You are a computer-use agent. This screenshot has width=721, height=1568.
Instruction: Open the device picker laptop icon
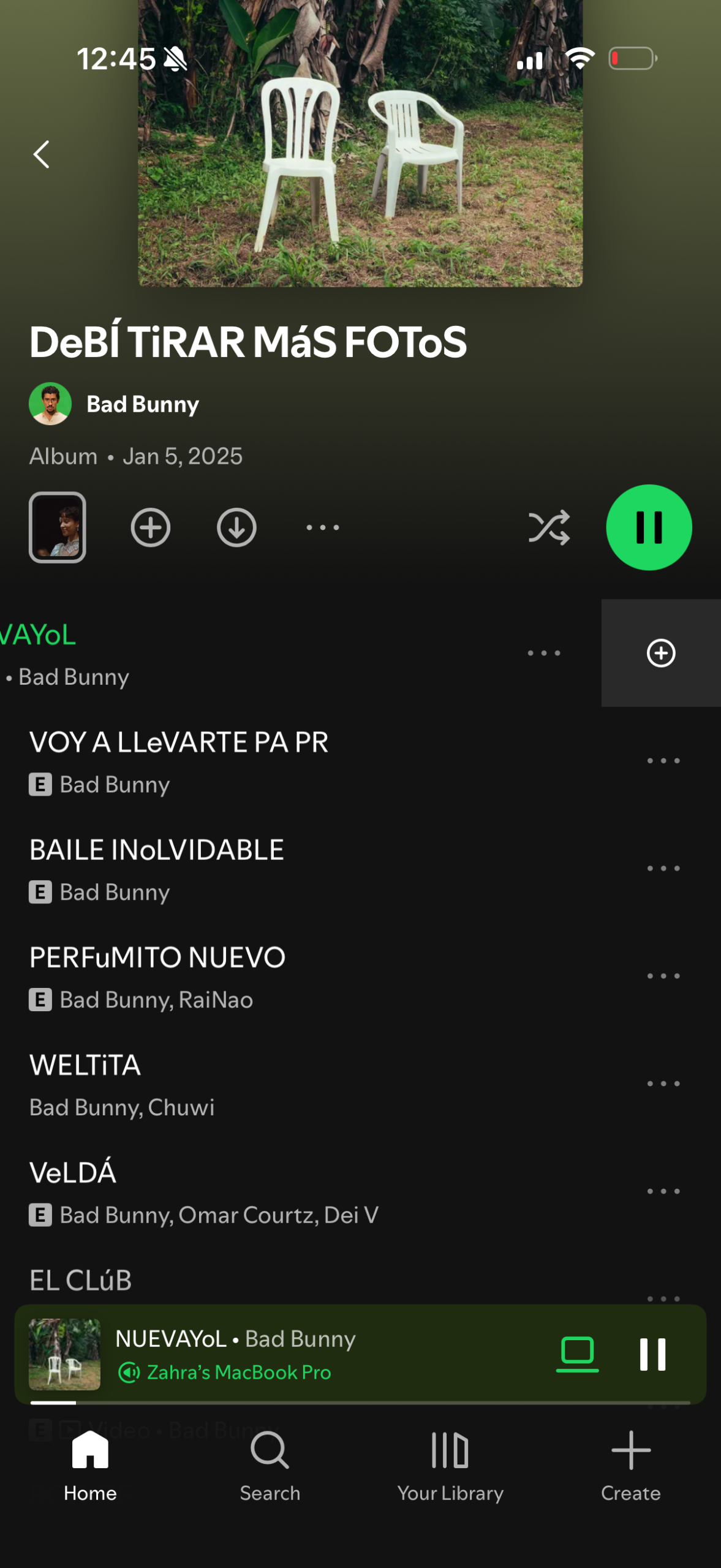coord(577,1354)
